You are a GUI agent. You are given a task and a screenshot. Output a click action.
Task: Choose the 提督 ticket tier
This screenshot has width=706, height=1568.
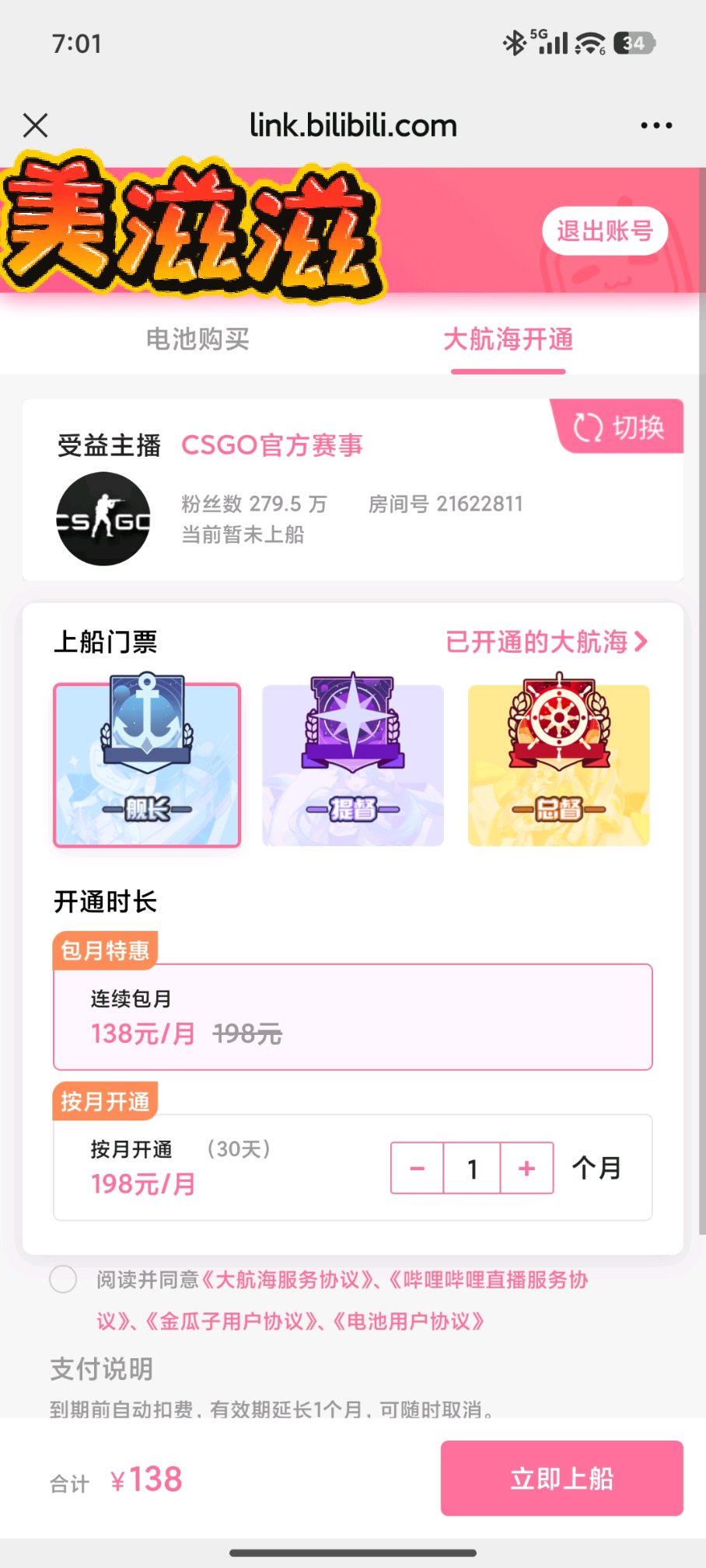pos(353,765)
